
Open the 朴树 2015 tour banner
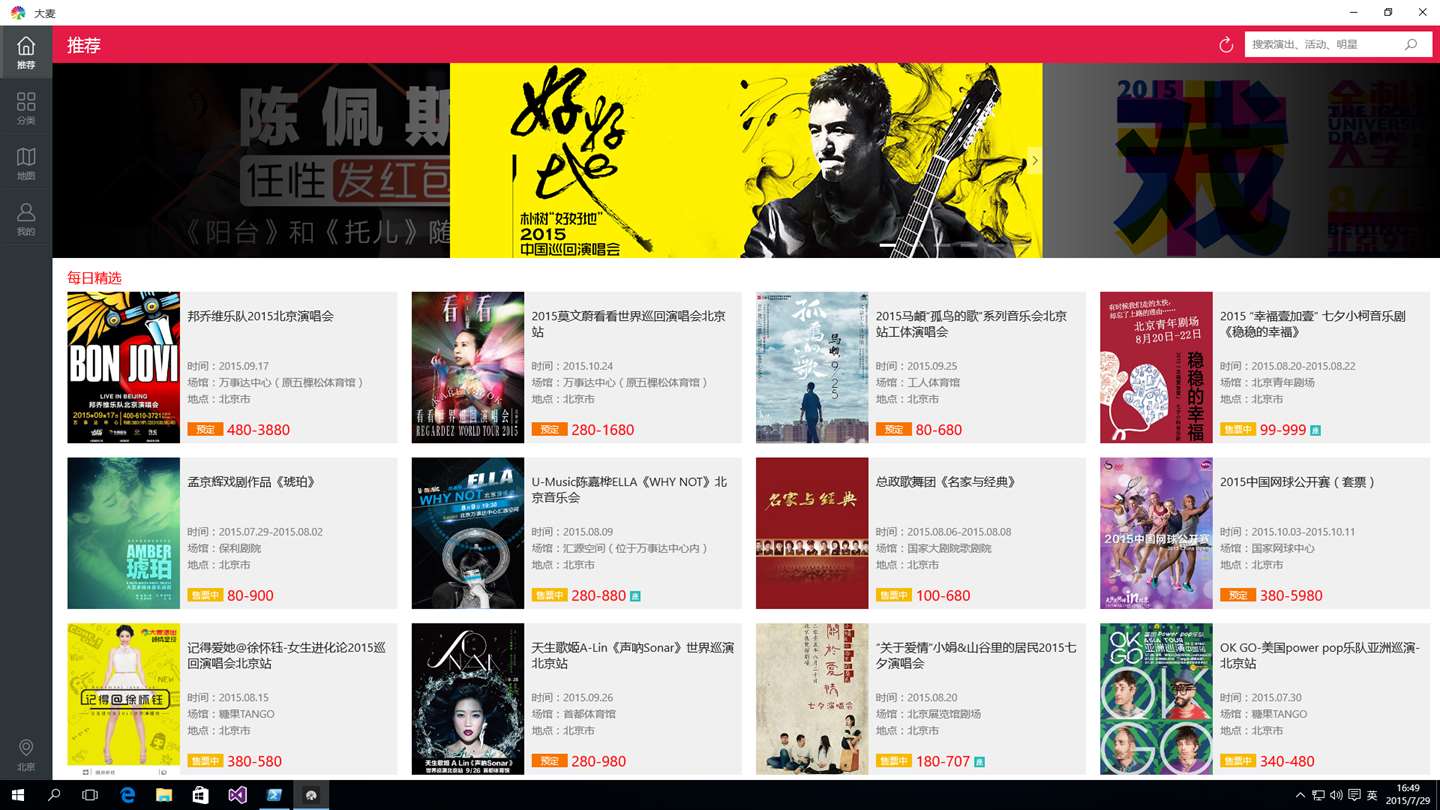tap(745, 160)
